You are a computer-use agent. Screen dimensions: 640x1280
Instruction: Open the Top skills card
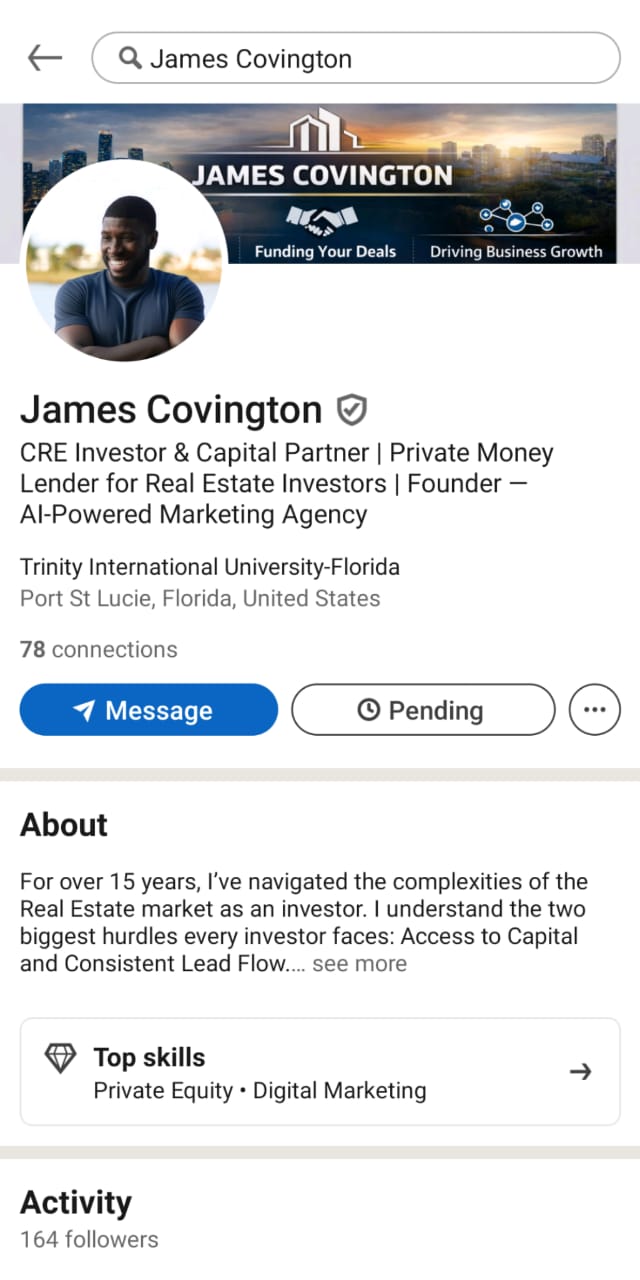[x=320, y=1072]
